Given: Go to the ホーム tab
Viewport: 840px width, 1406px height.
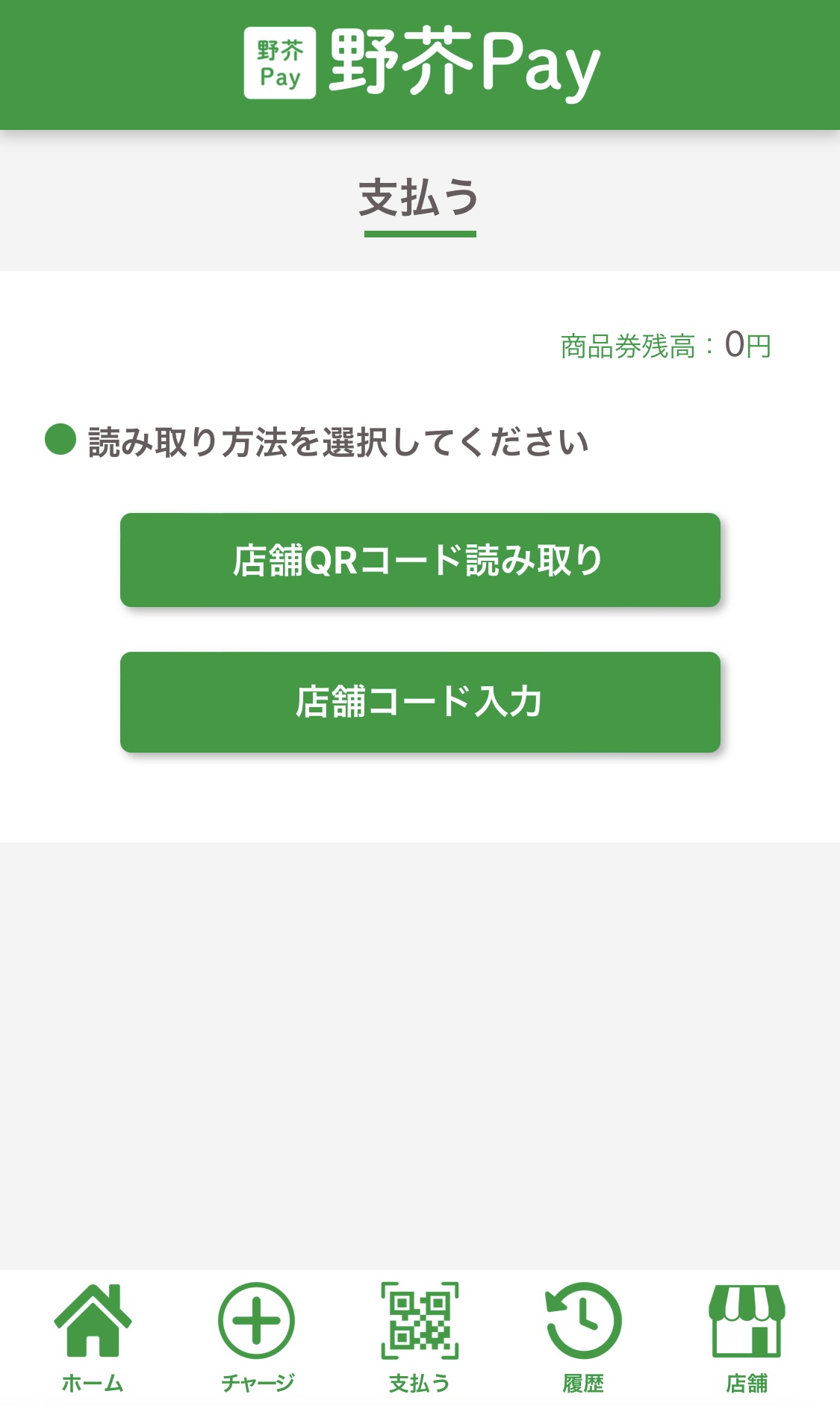Looking at the screenshot, I should point(93,1338).
